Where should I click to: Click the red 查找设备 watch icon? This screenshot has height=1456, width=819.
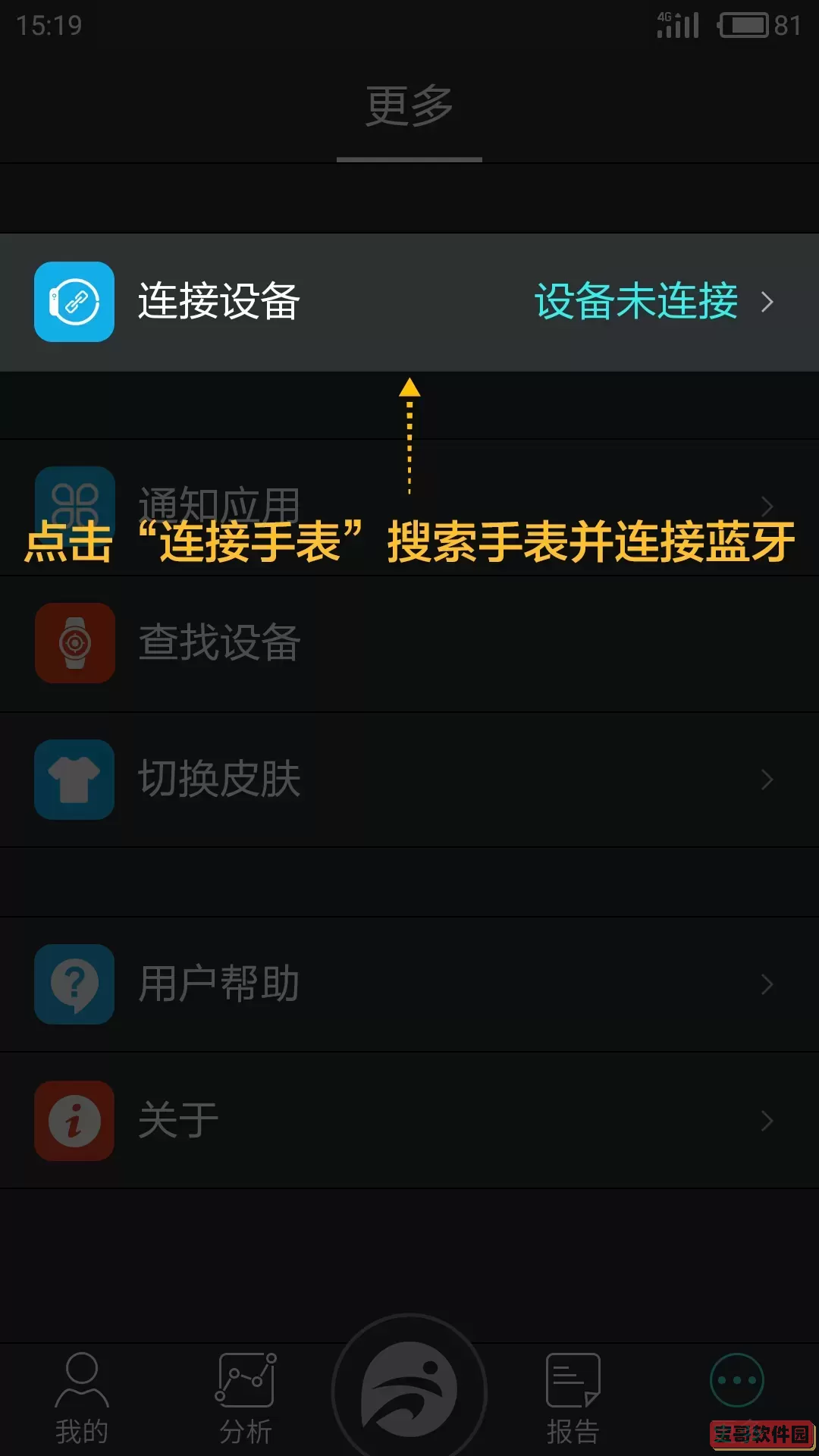coord(74,643)
